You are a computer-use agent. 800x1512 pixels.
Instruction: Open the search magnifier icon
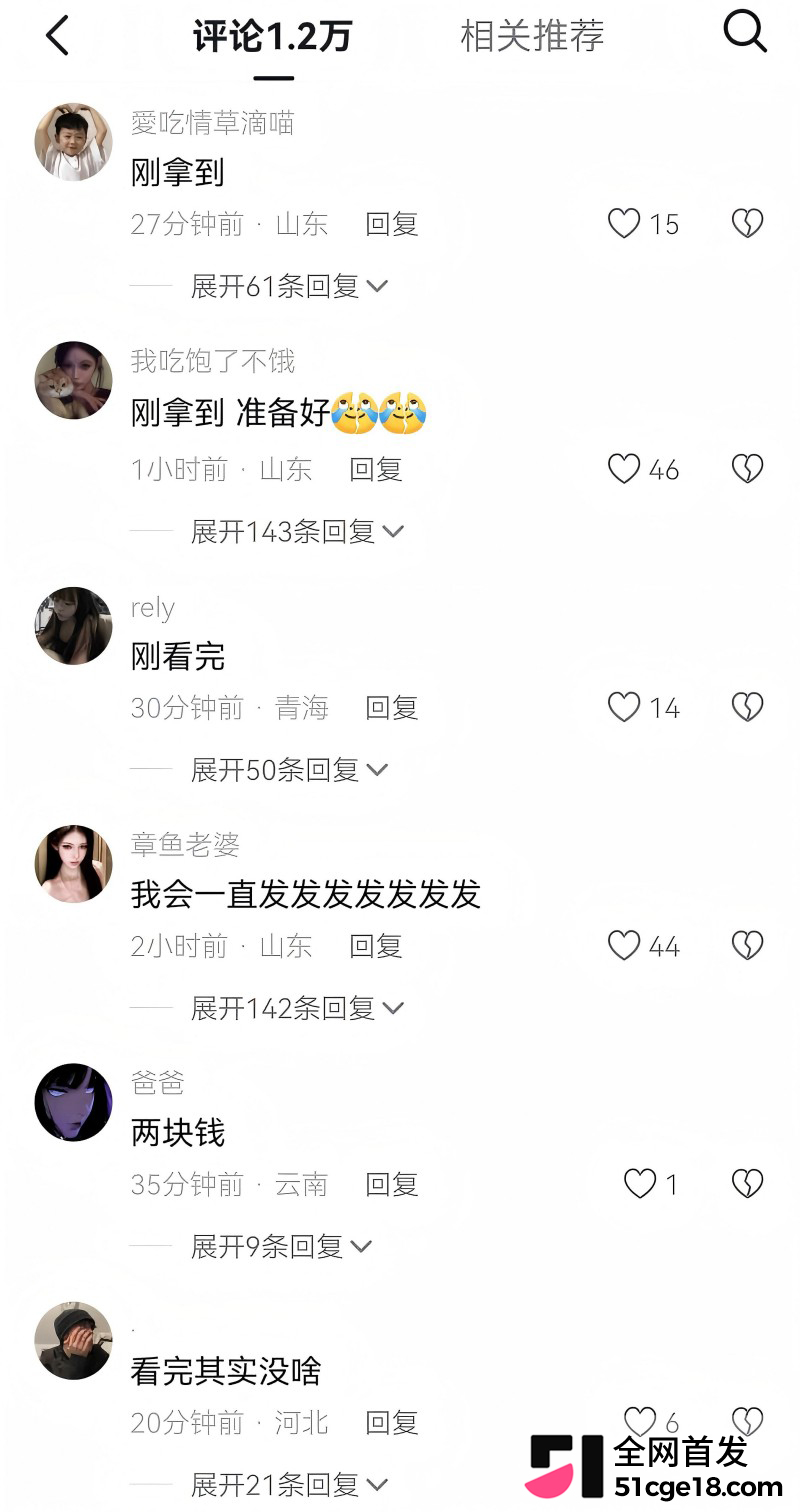(x=745, y=33)
